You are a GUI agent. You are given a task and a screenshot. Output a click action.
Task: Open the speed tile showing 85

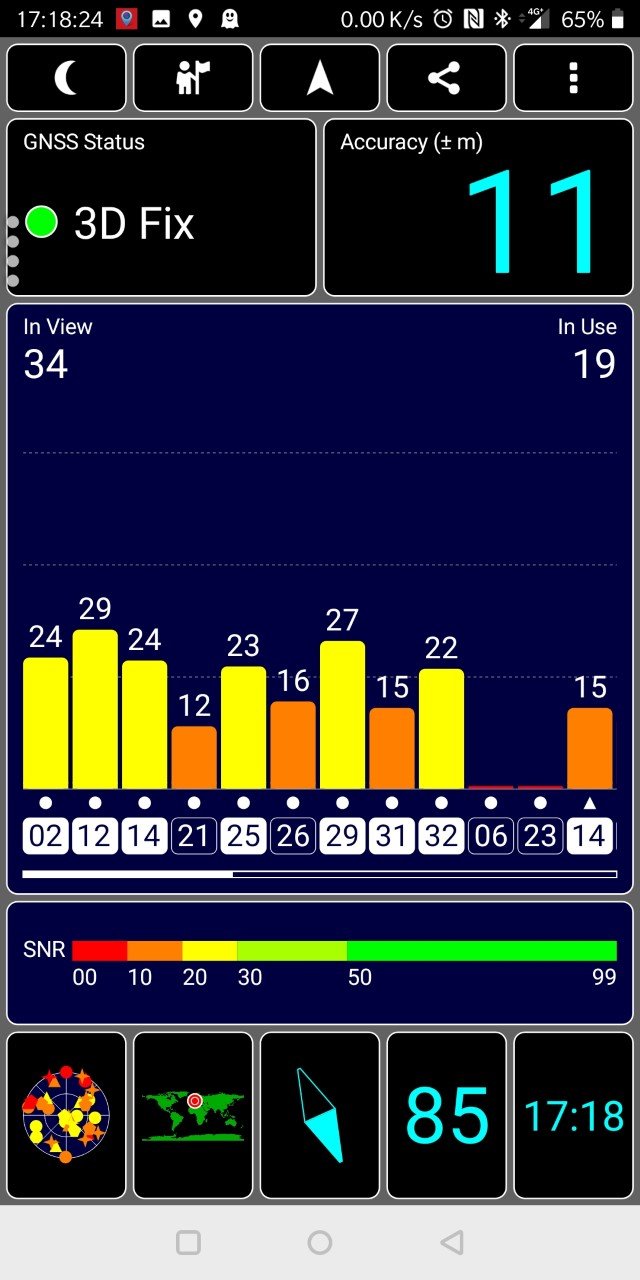(446, 1115)
